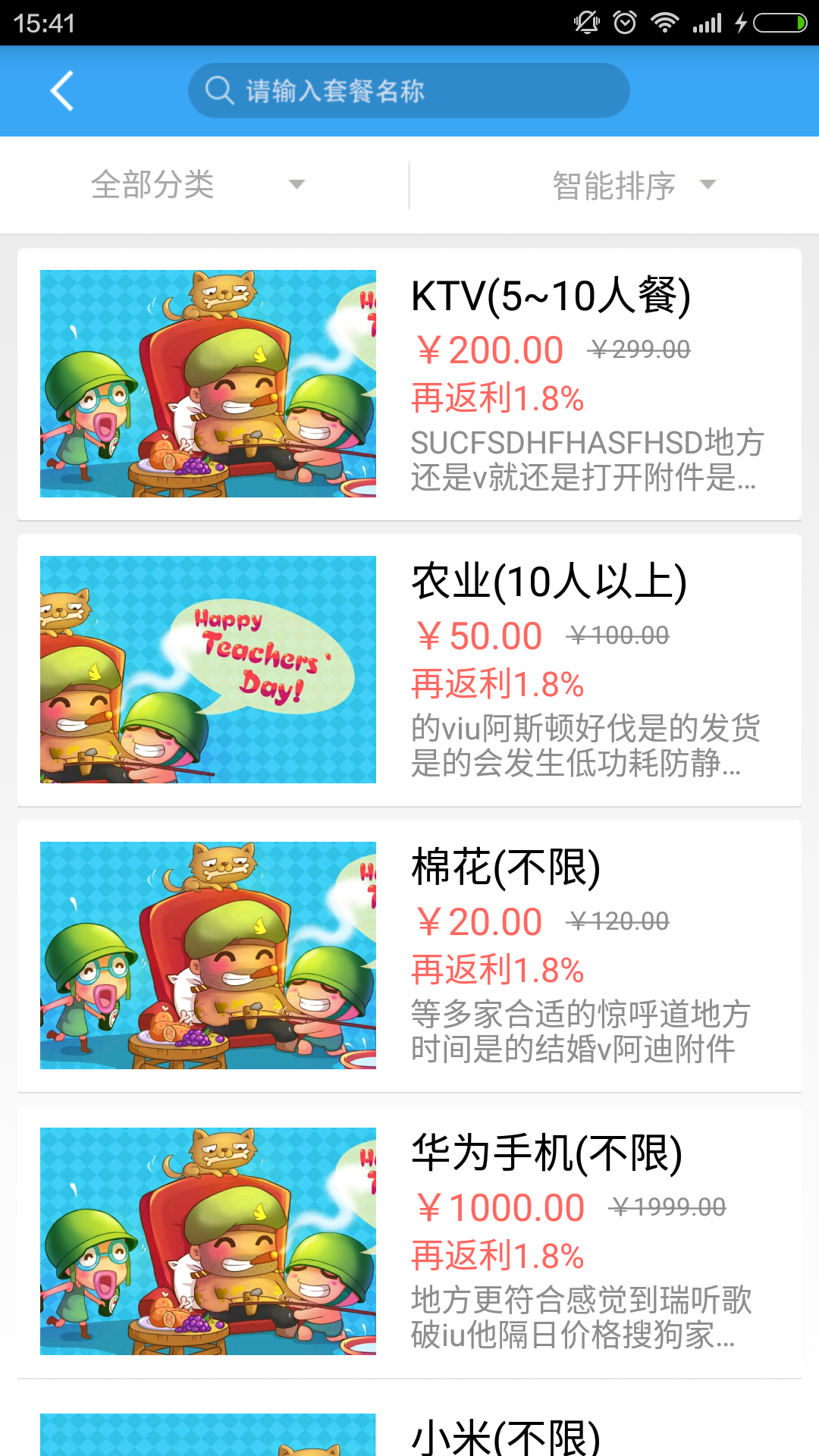Open the 智能排序 sorting dropdown
This screenshot has width=819, height=1456.
[x=633, y=185]
